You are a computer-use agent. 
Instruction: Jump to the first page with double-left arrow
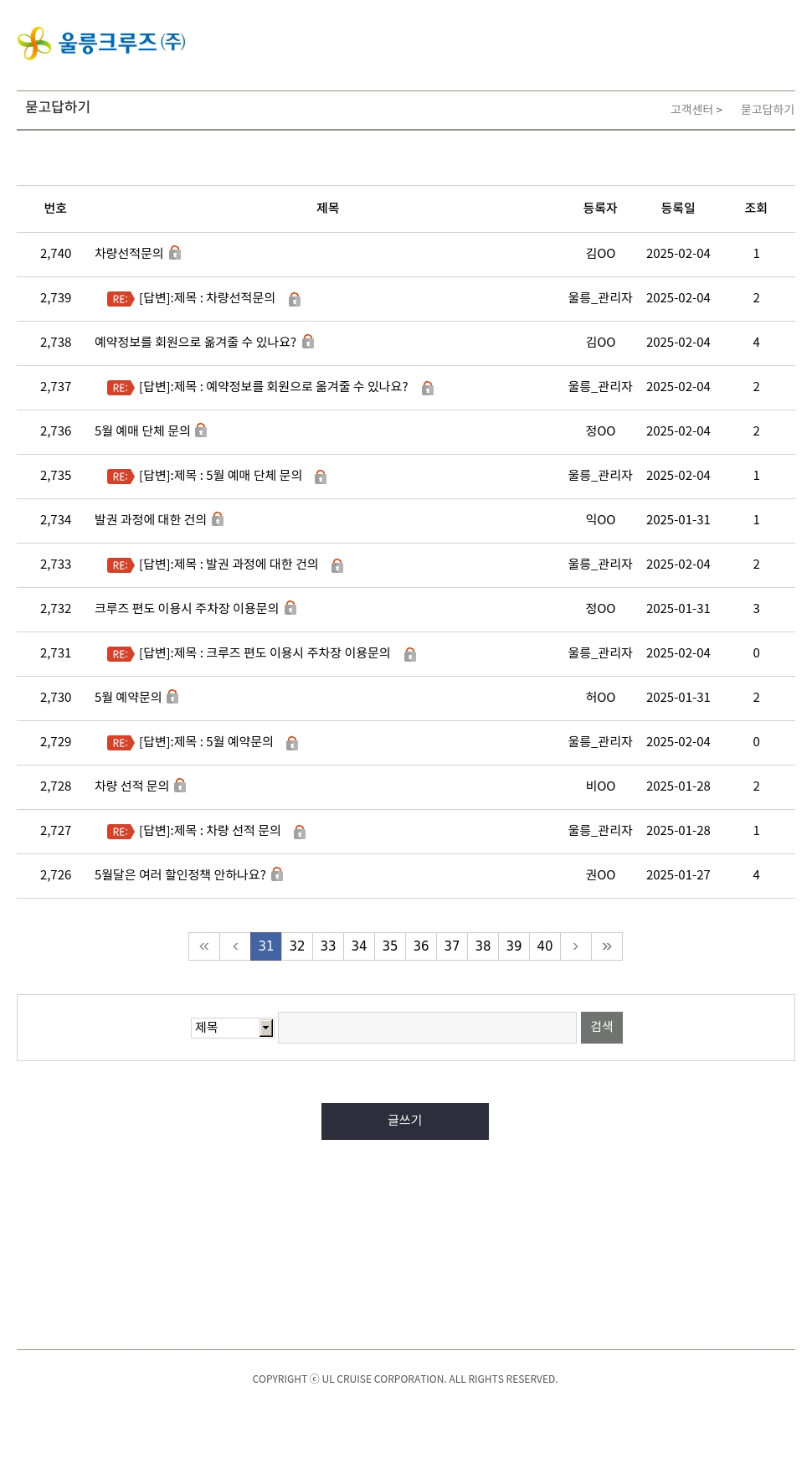204,946
